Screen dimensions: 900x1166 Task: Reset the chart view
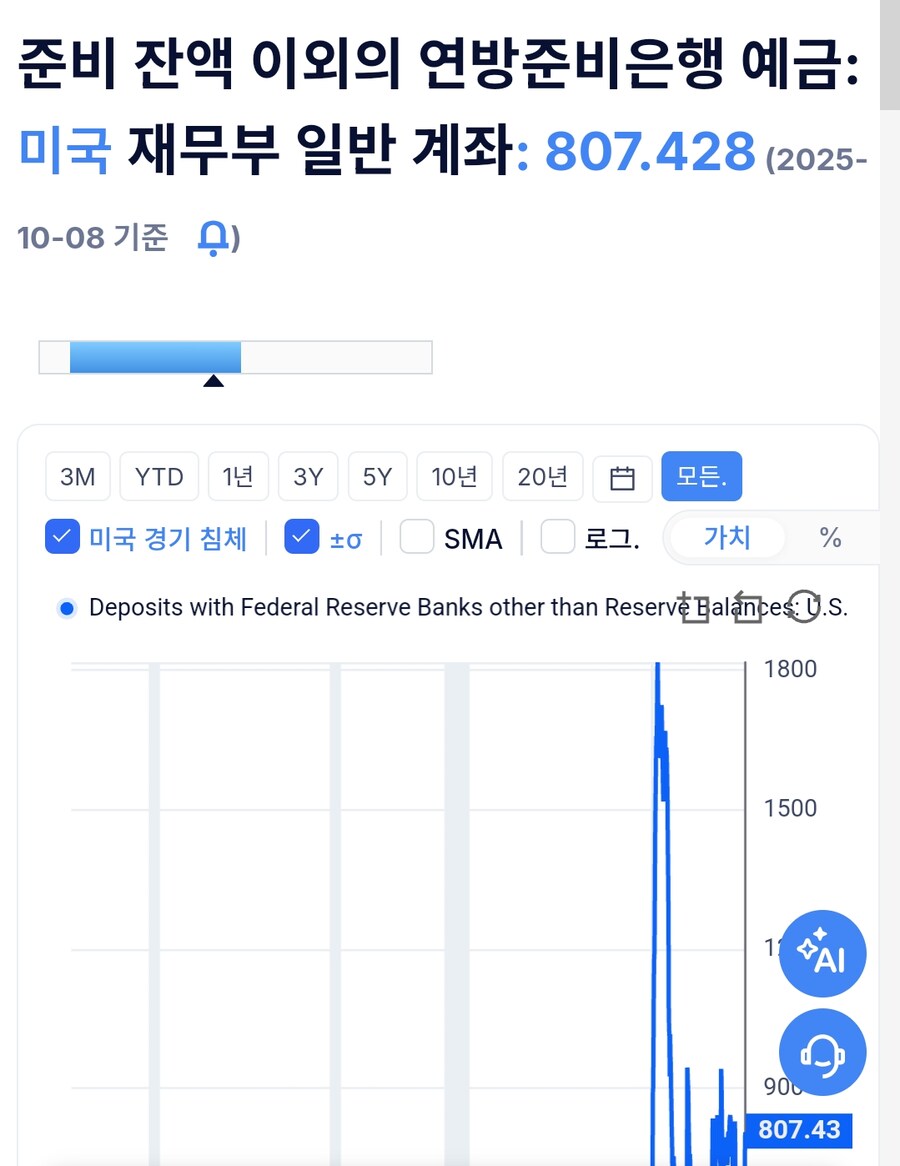[x=804, y=607]
